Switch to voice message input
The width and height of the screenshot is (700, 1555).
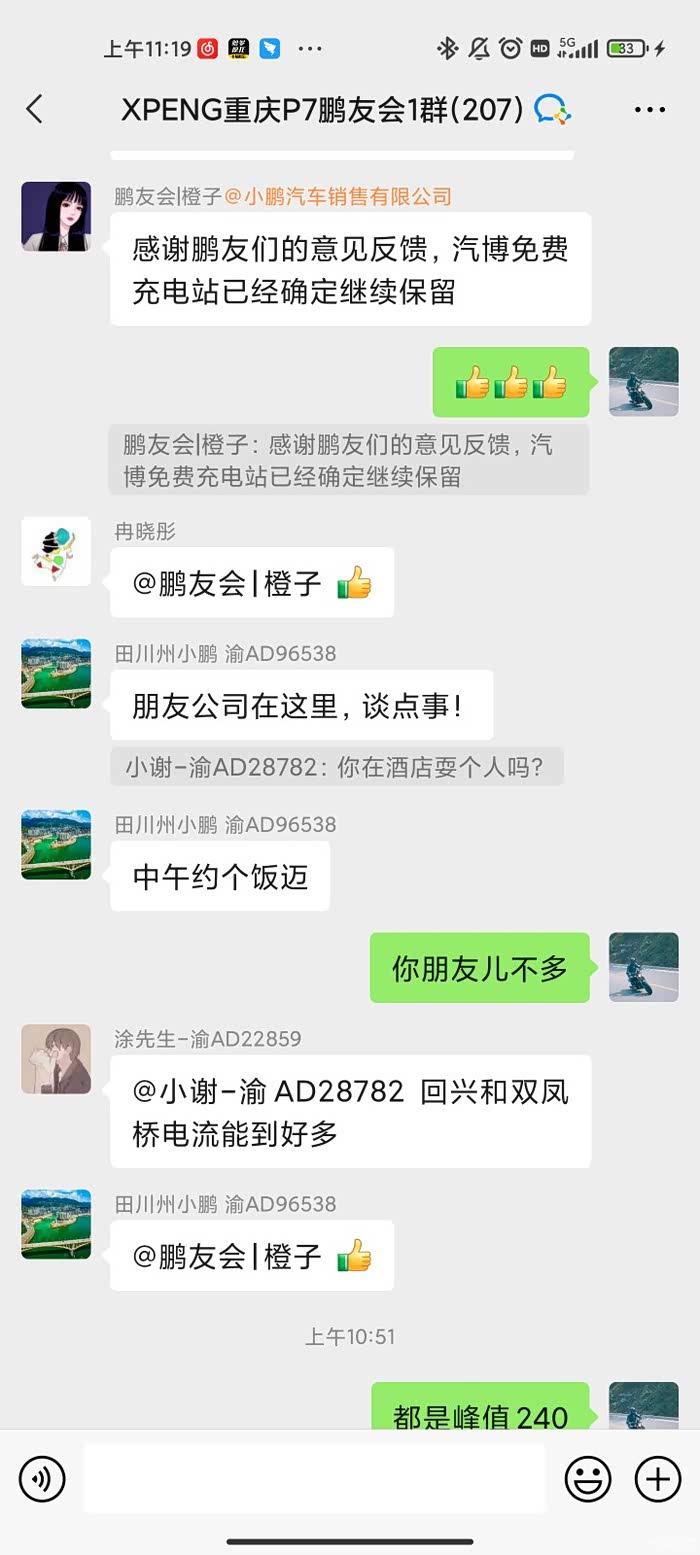(x=42, y=1479)
